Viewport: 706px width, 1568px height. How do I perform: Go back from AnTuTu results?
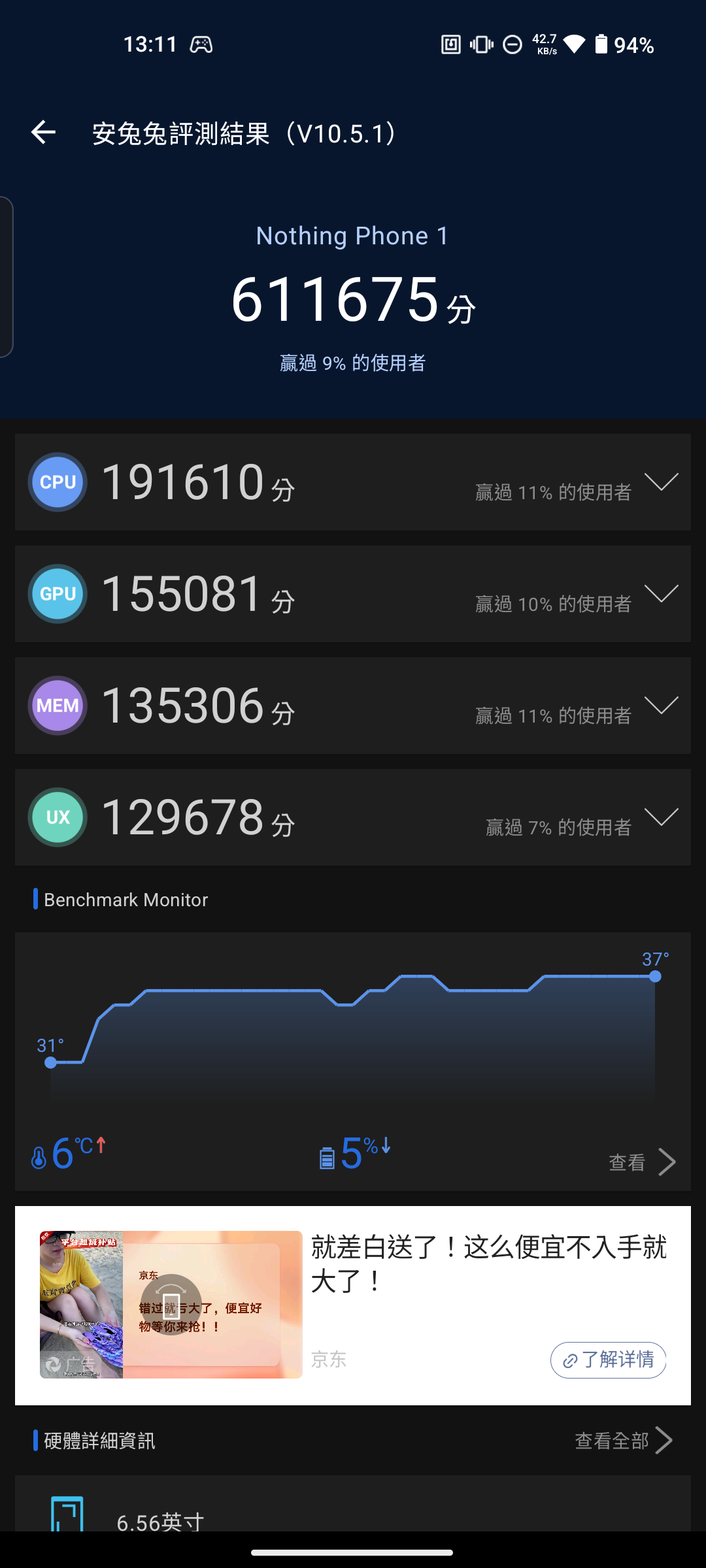43,133
